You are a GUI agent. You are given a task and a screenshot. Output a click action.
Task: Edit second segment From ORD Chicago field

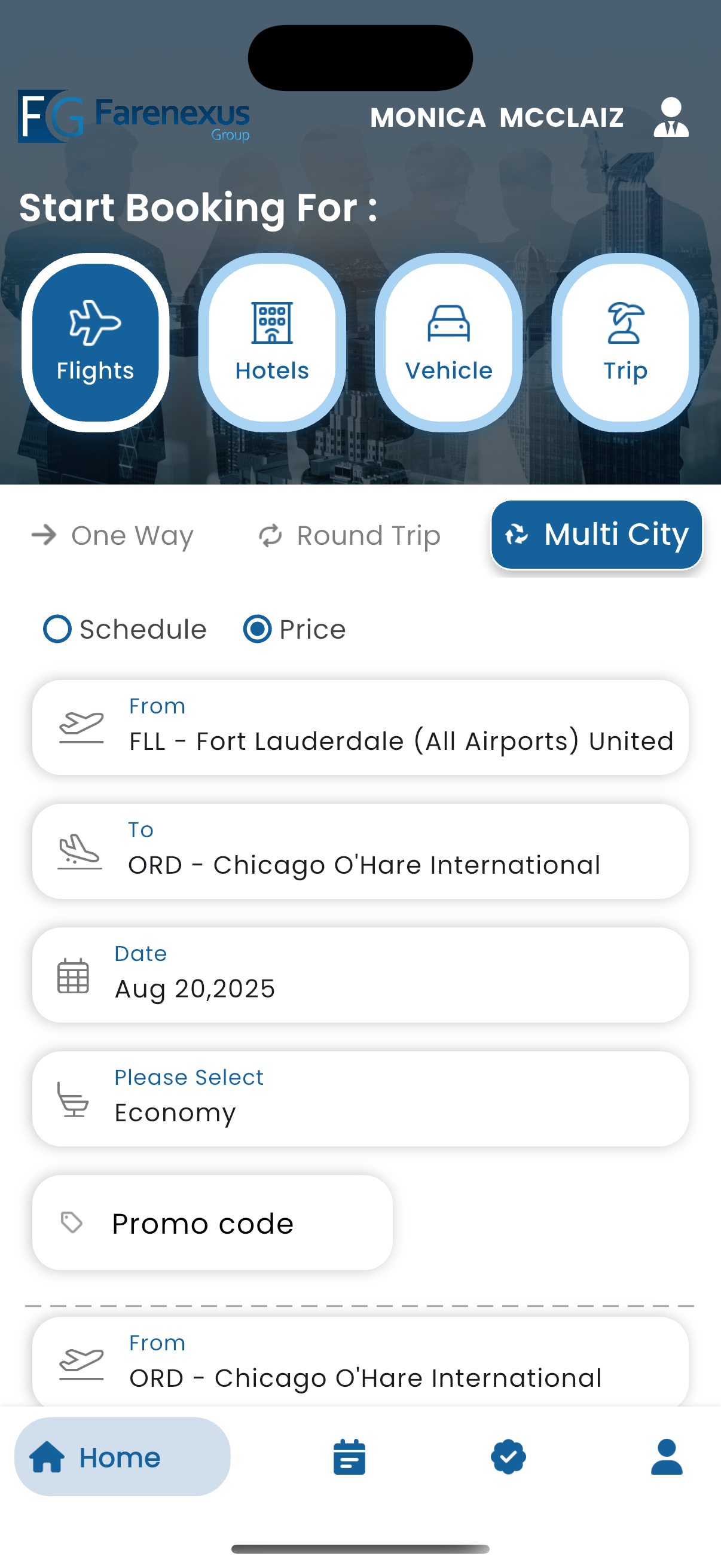pyautogui.click(x=360, y=1362)
